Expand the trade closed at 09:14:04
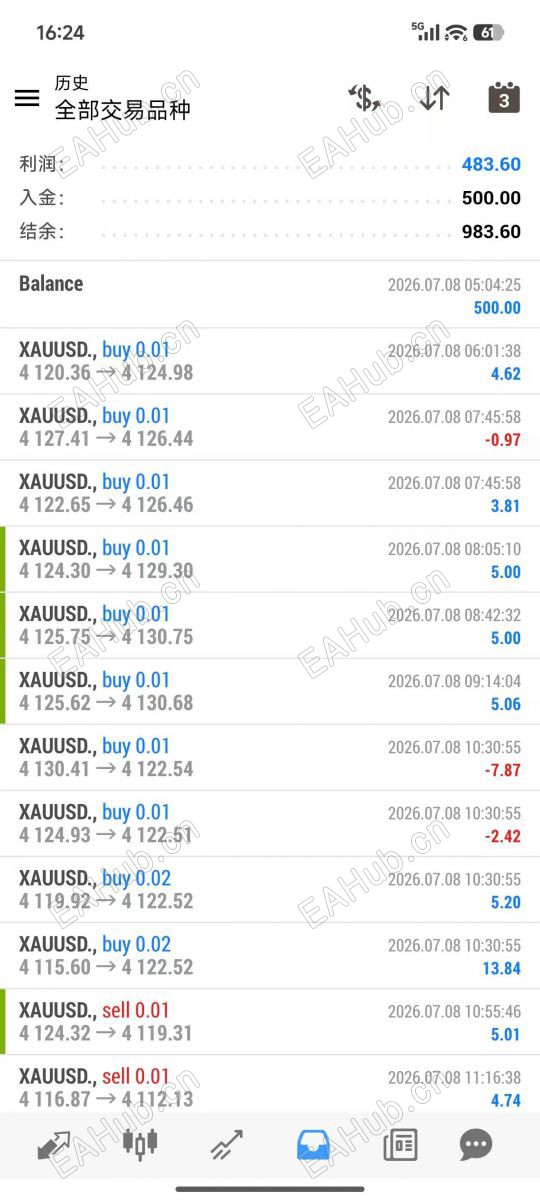Viewport: 540px width, 1200px height. (270, 691)
